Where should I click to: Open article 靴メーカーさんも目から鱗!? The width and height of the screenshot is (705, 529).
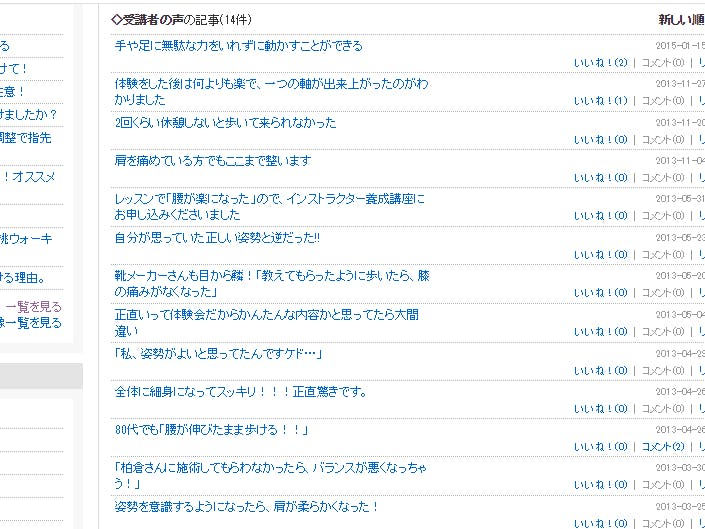(x=270, y=276)
